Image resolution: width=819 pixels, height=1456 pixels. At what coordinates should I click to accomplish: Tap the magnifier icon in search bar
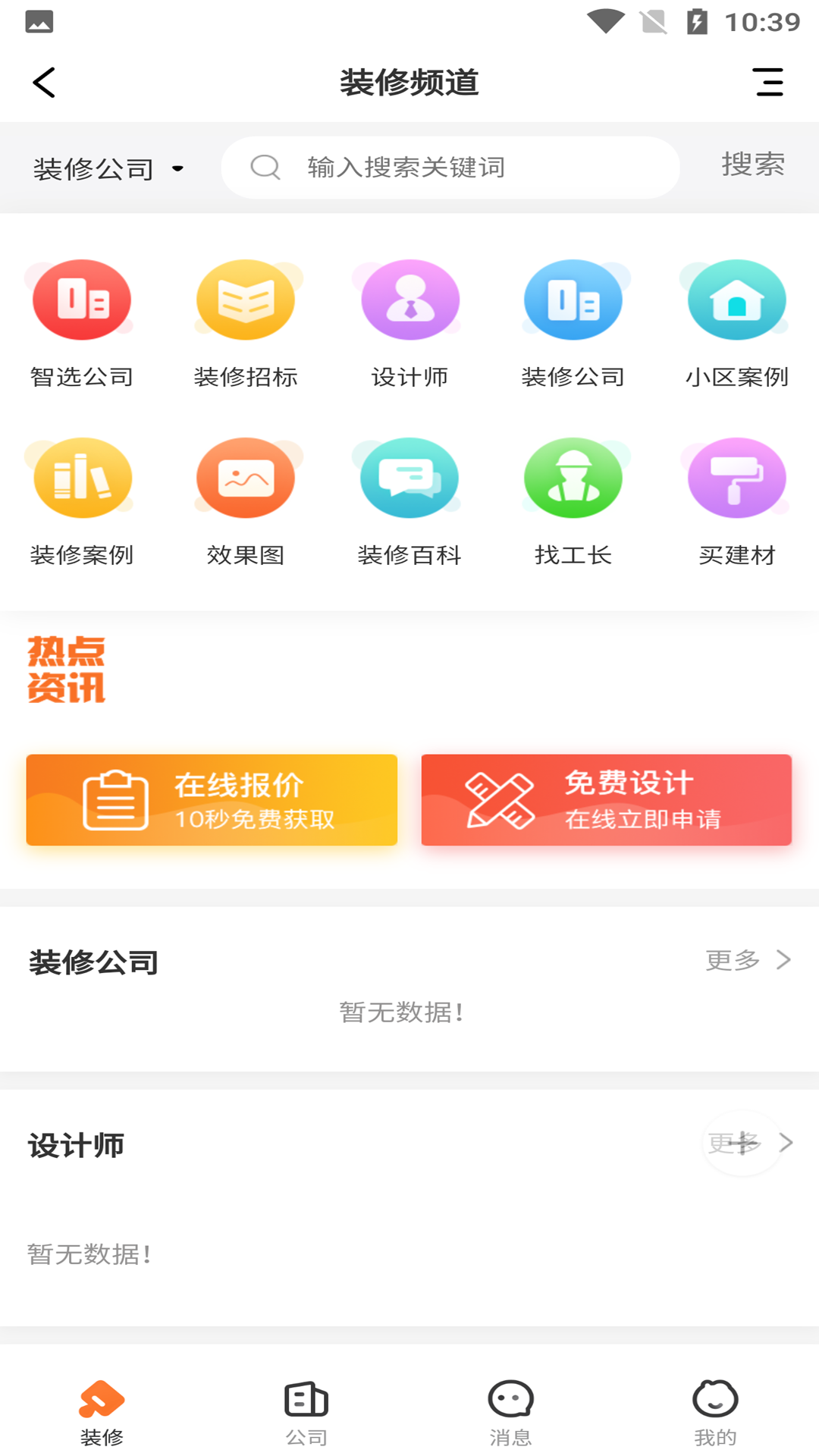click(x=265, y=167)
